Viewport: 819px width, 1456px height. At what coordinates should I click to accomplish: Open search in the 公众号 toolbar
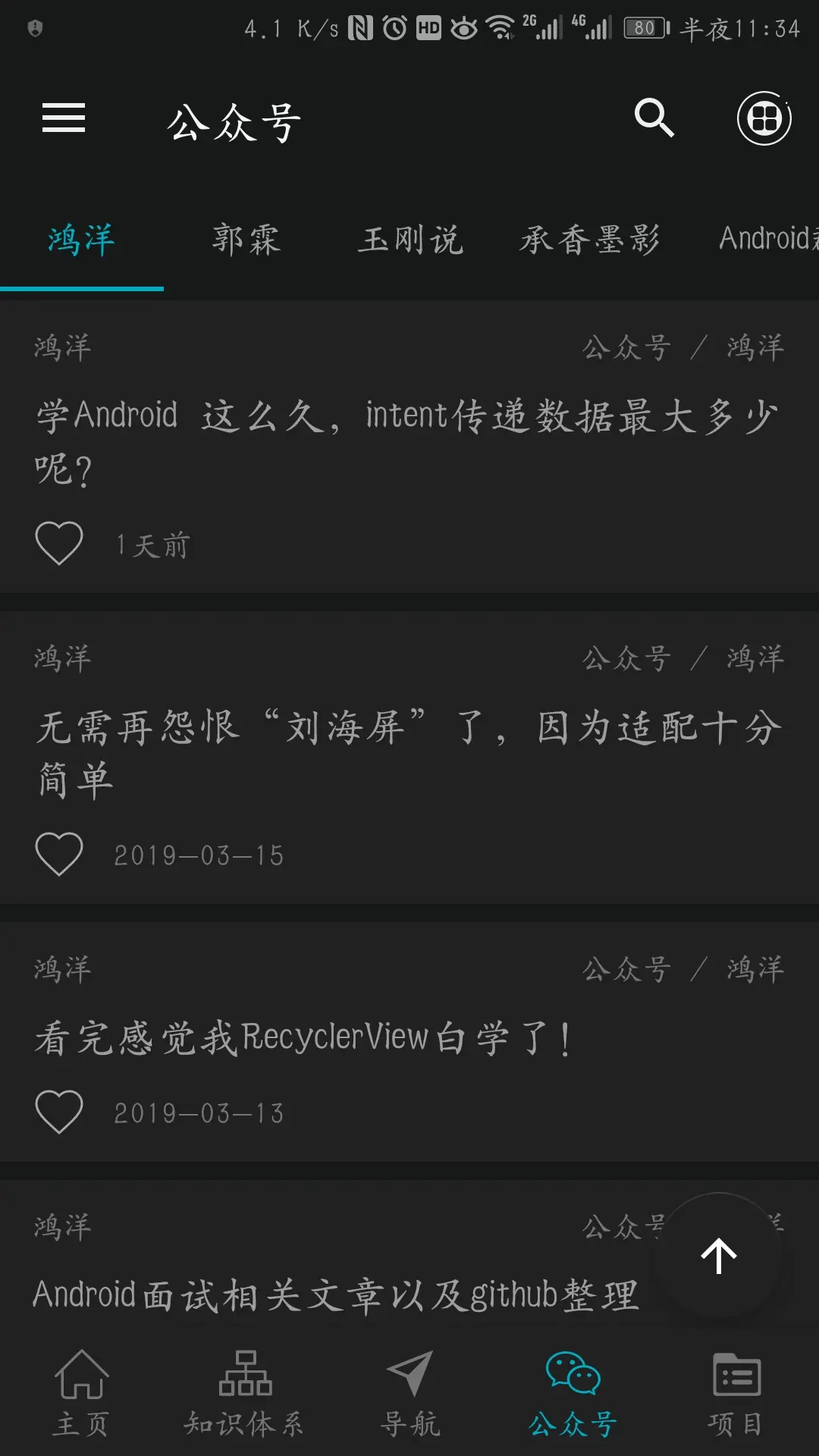654,118
